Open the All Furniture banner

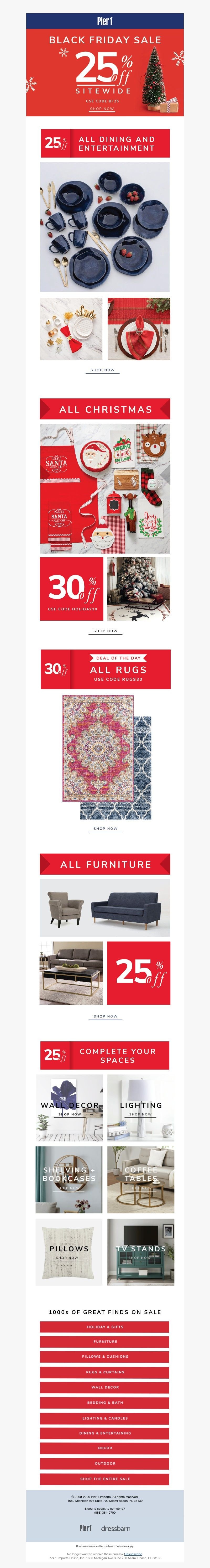105,864
